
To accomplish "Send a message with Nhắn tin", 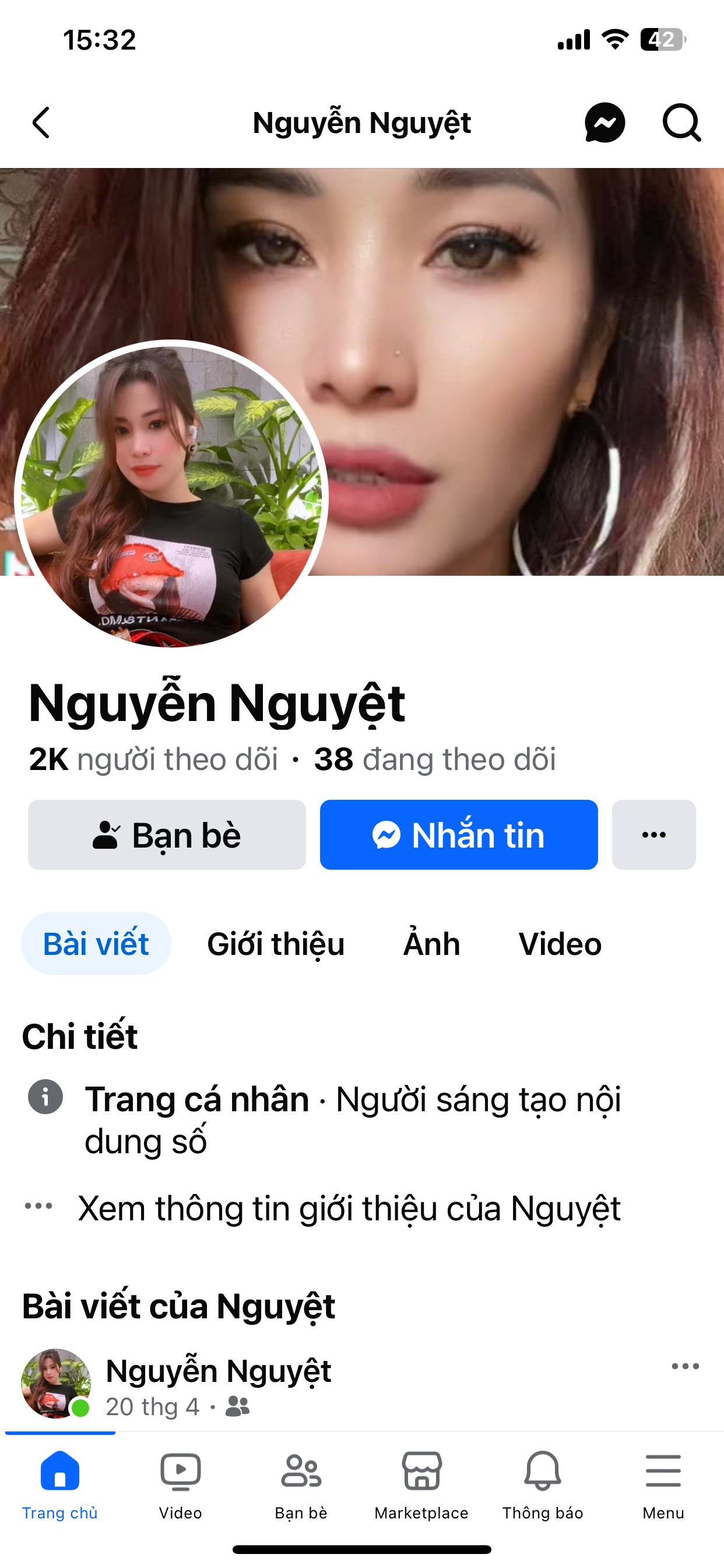I will 459,835.
